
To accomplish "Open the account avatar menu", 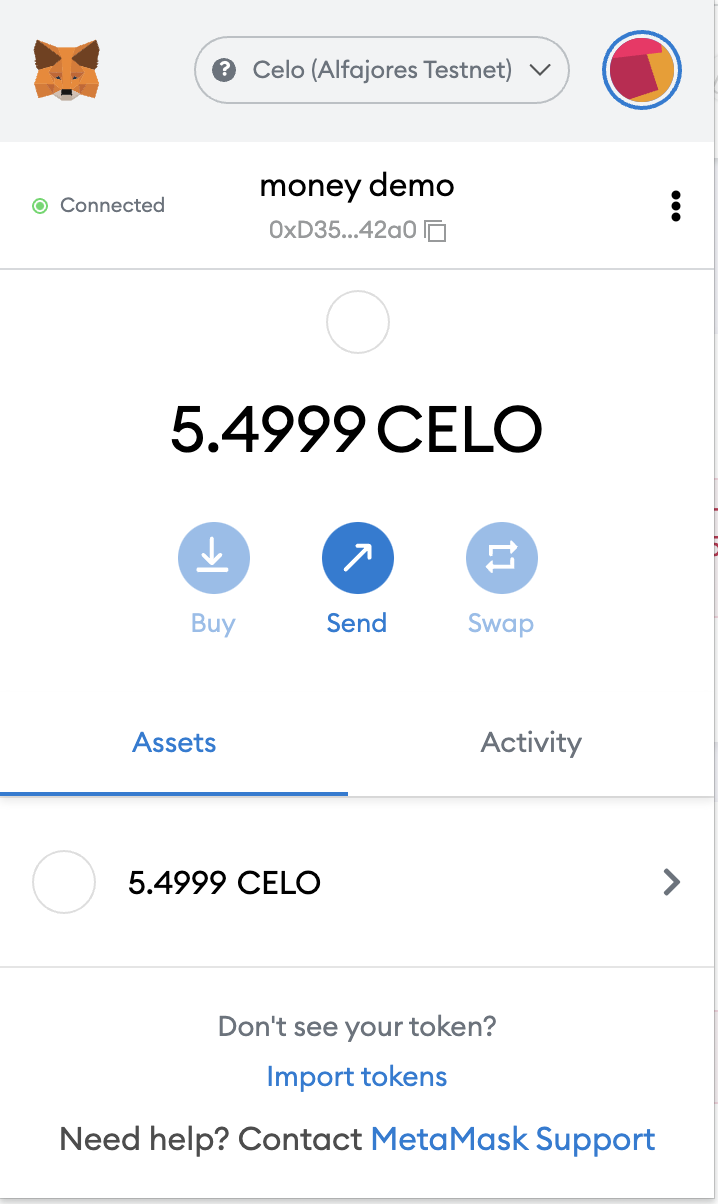I will click(x=642, y=70).
